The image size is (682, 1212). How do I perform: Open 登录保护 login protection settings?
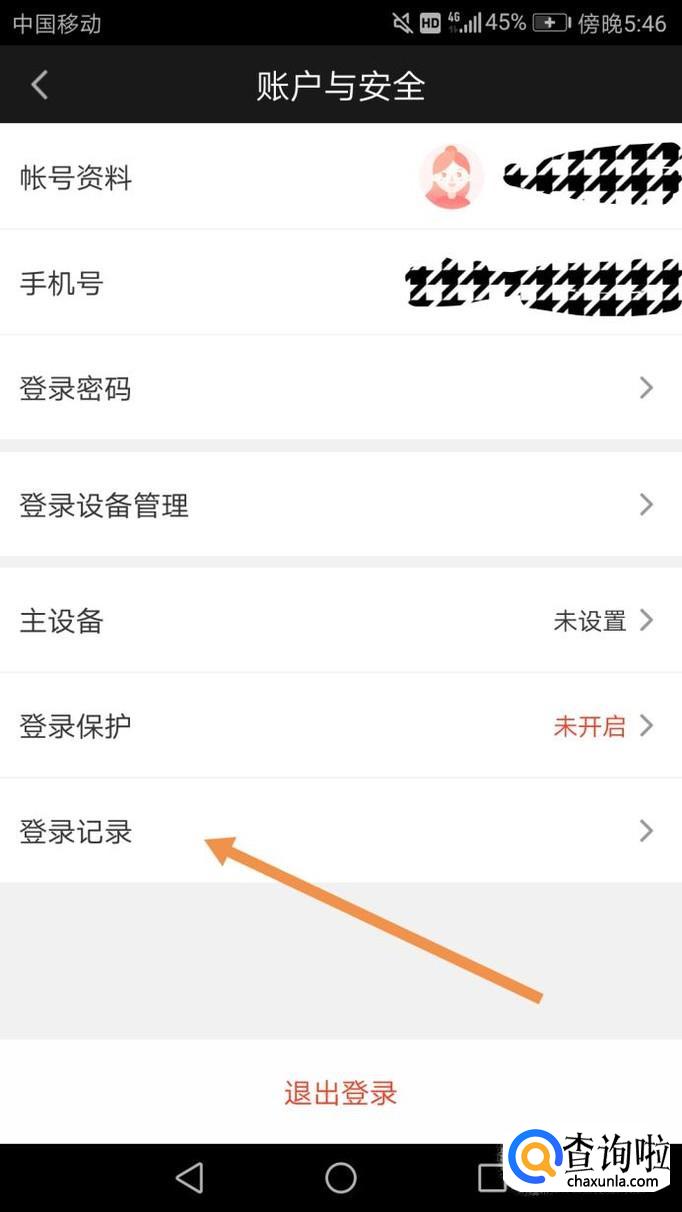[x=340, y=726]
